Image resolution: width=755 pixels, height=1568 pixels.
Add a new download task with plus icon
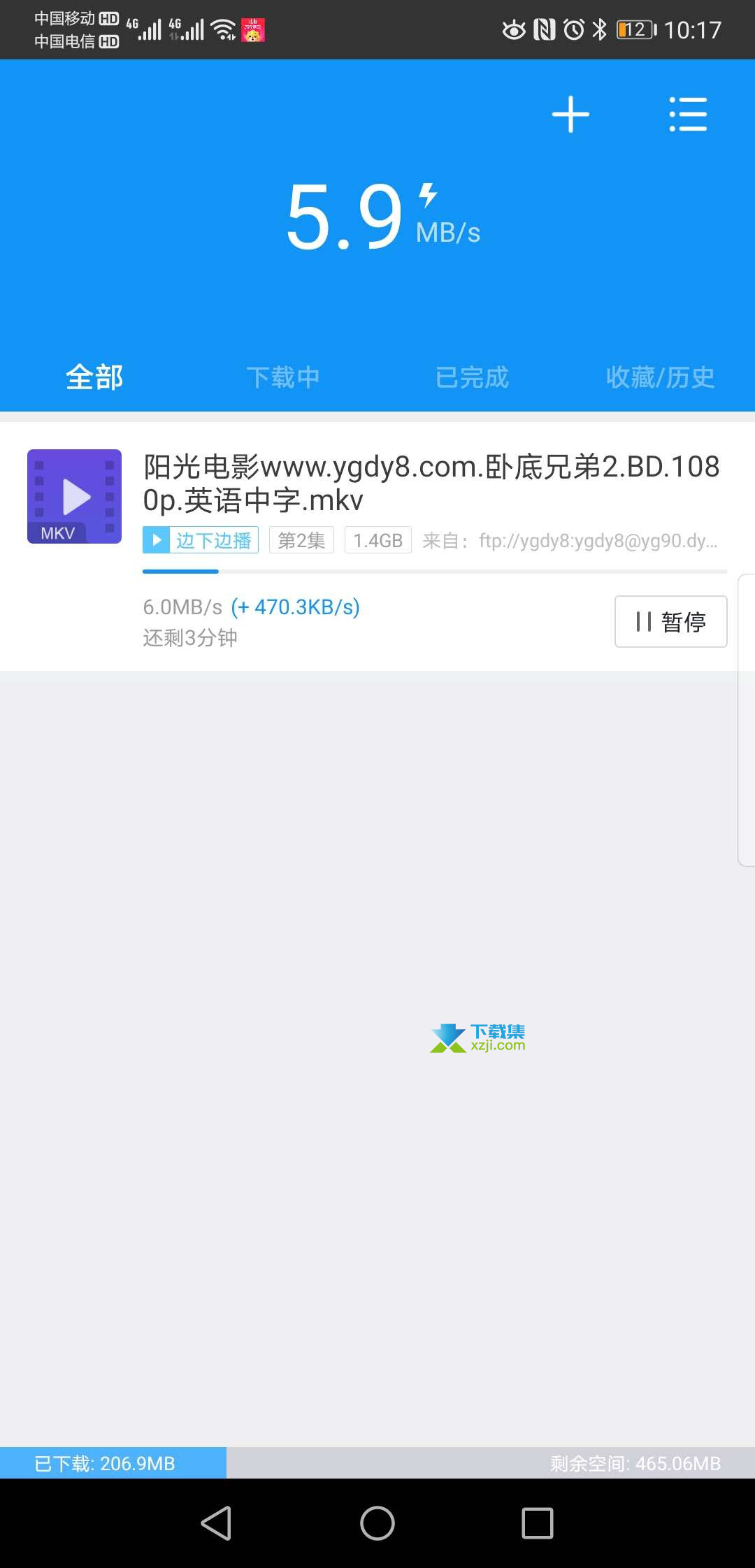click(x=570, y=114)
